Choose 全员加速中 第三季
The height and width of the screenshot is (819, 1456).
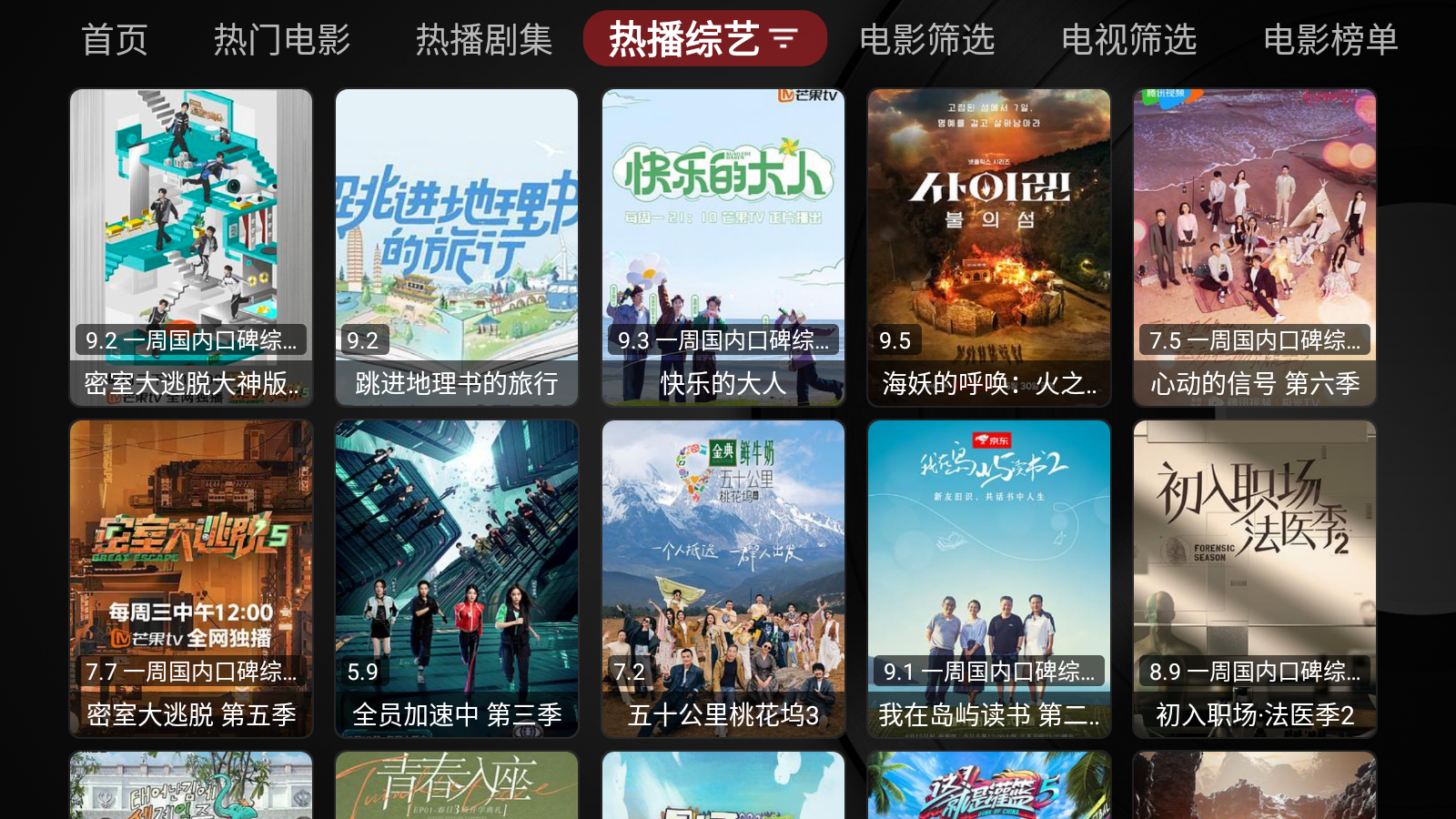tap(457, 578)
